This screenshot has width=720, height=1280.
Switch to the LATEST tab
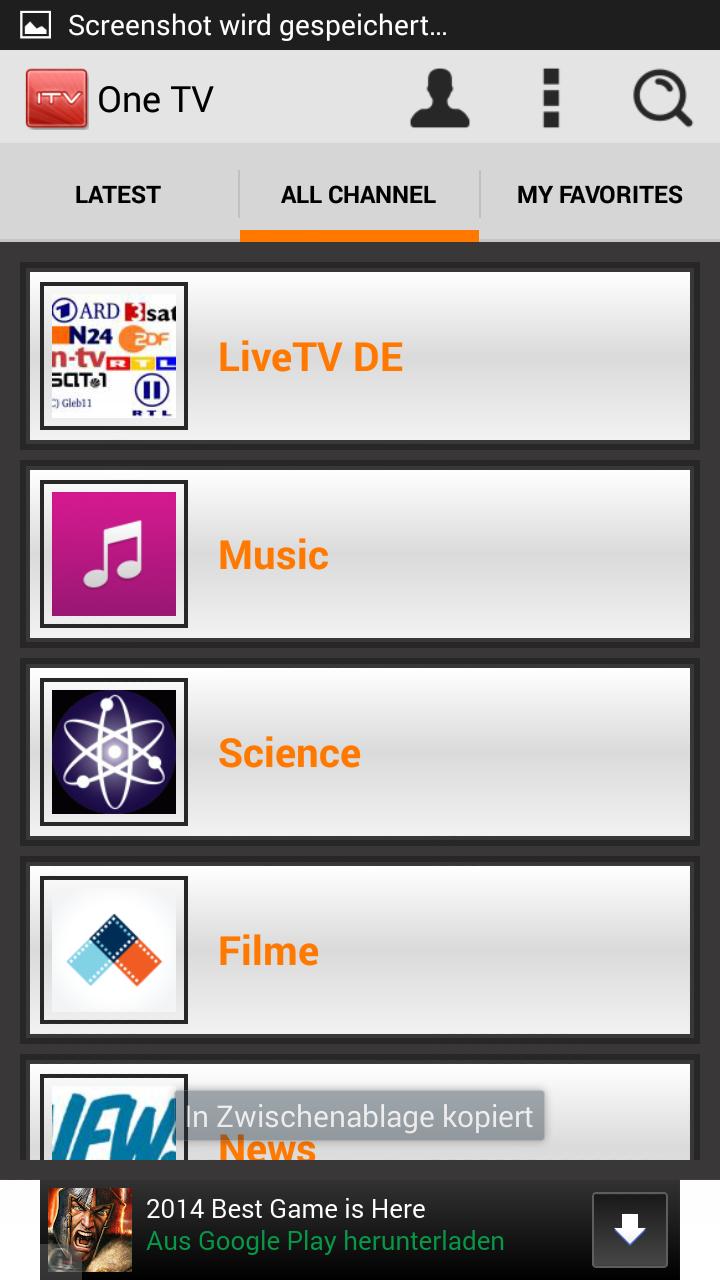116,194
